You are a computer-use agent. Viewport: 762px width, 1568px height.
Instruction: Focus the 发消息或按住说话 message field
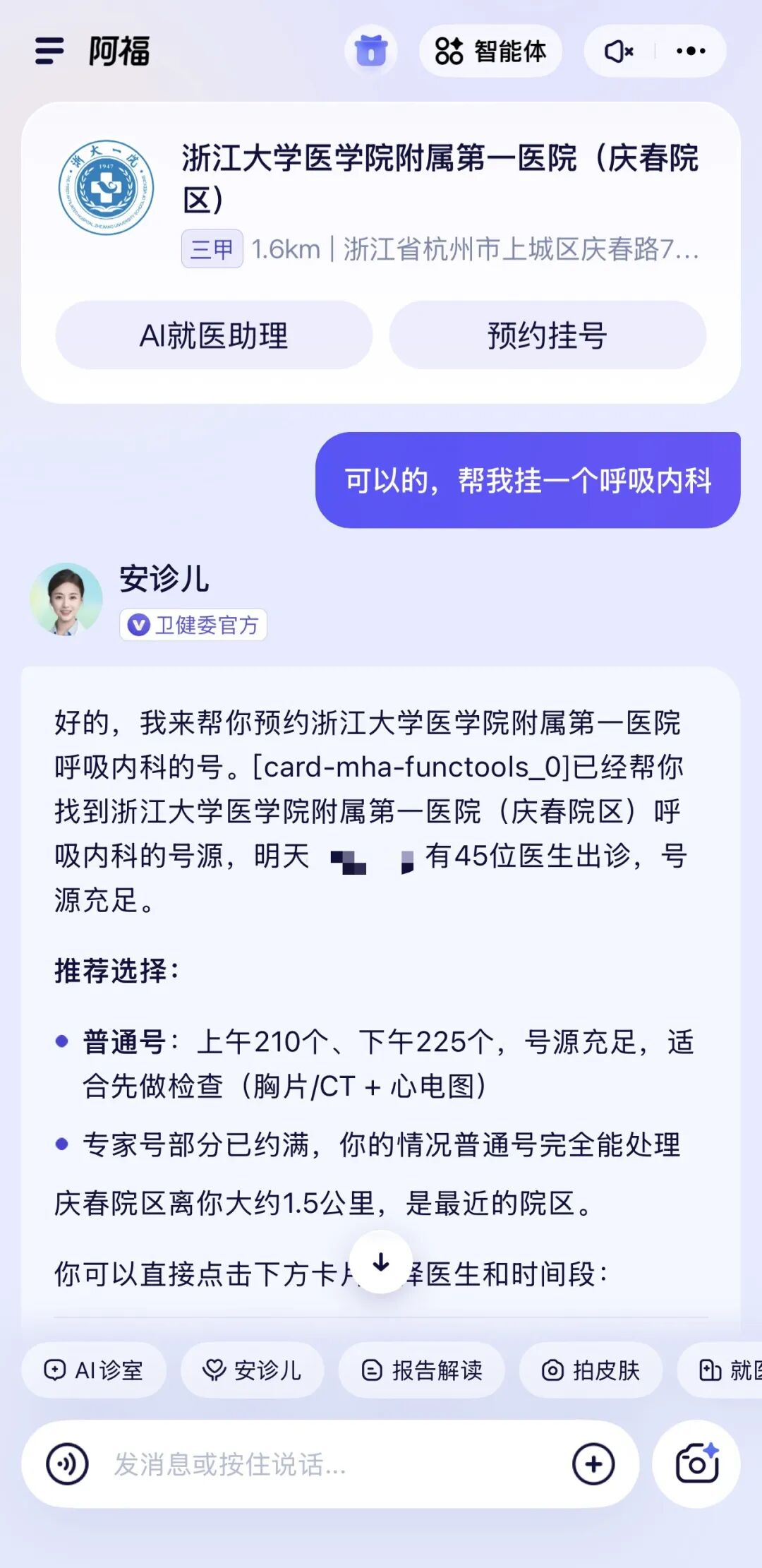pos(332,1464)
